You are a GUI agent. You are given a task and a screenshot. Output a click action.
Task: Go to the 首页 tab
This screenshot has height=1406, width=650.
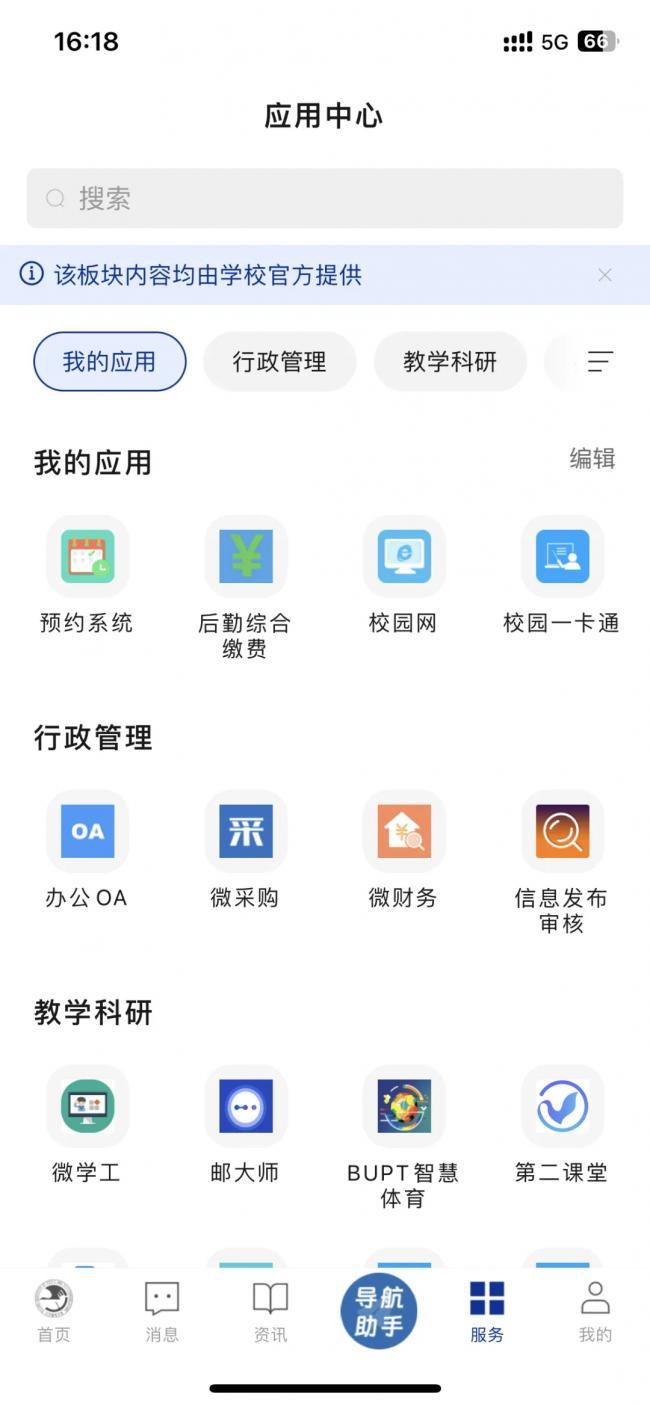(54, 1311)
